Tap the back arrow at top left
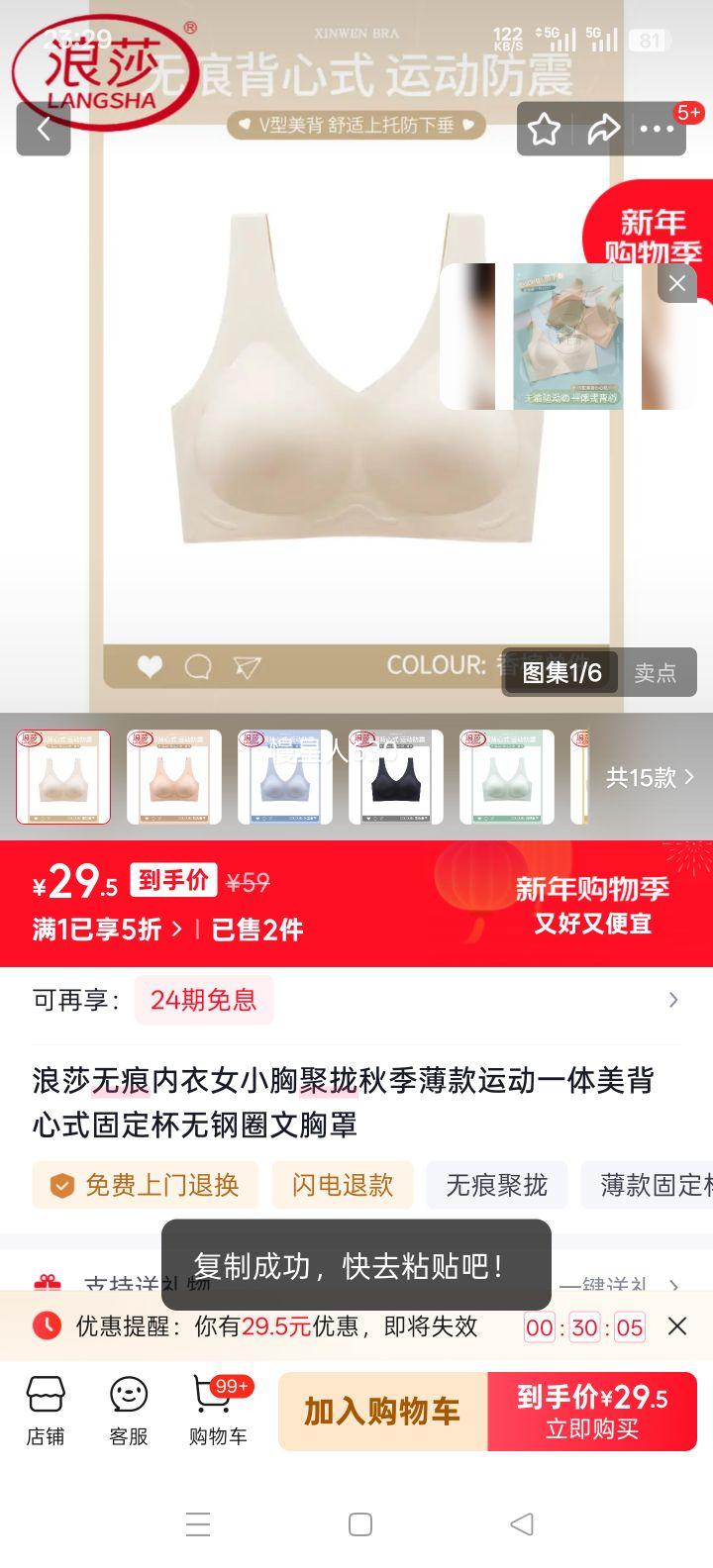Image resolution: width=713 pixels, height=1568 pixels. pyautogui.click(x=44, y=128)
